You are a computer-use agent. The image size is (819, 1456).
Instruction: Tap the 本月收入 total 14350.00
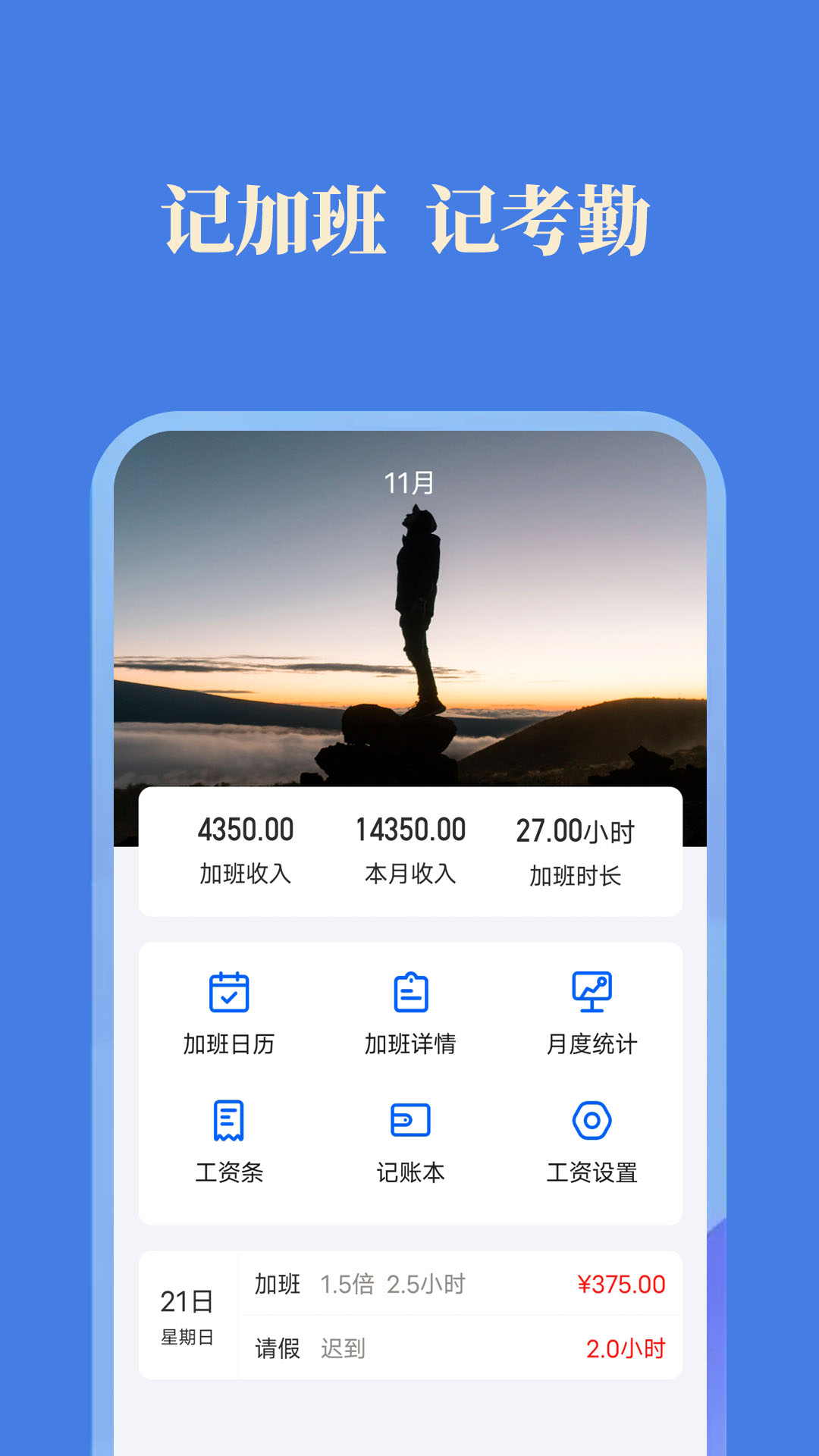pos(409,831)
